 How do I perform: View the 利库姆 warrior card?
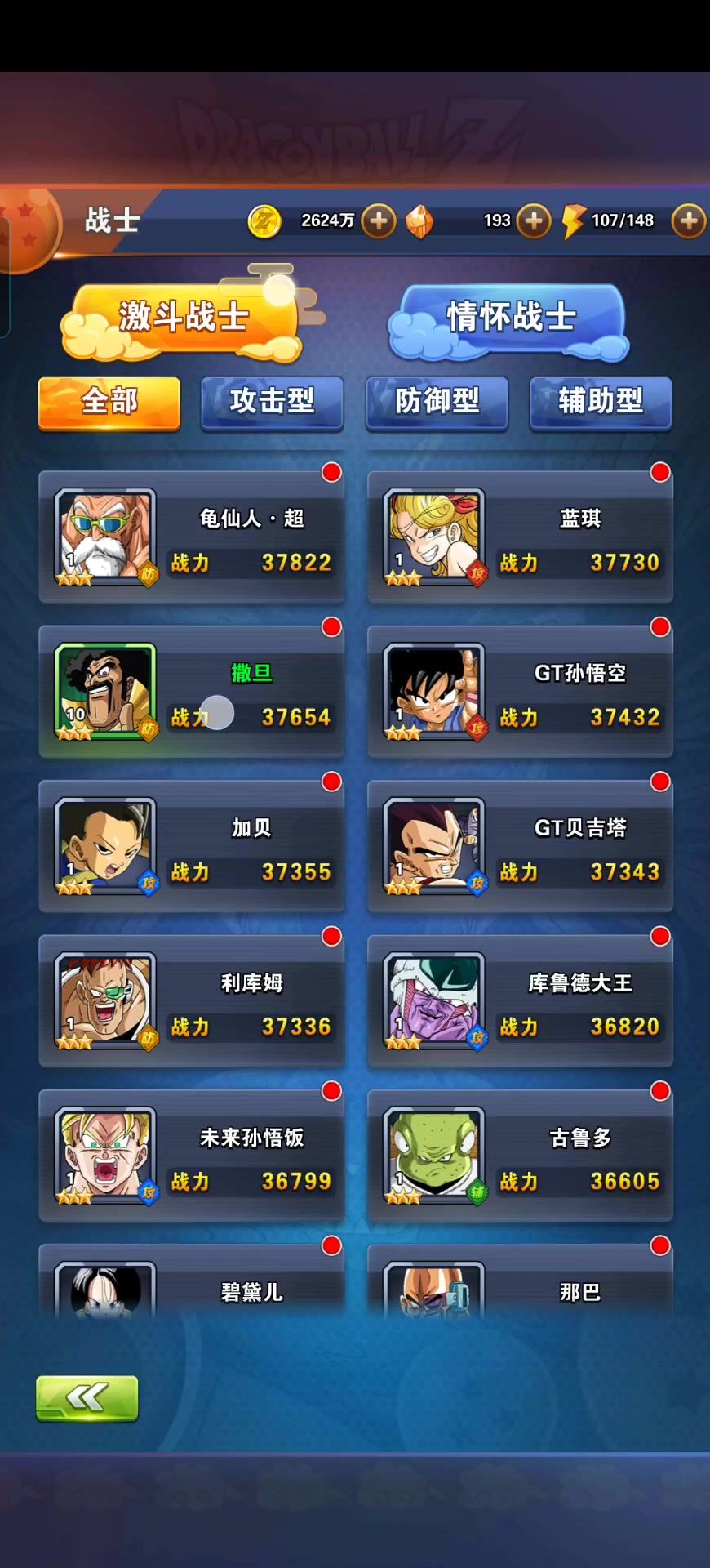[192, 1002]
